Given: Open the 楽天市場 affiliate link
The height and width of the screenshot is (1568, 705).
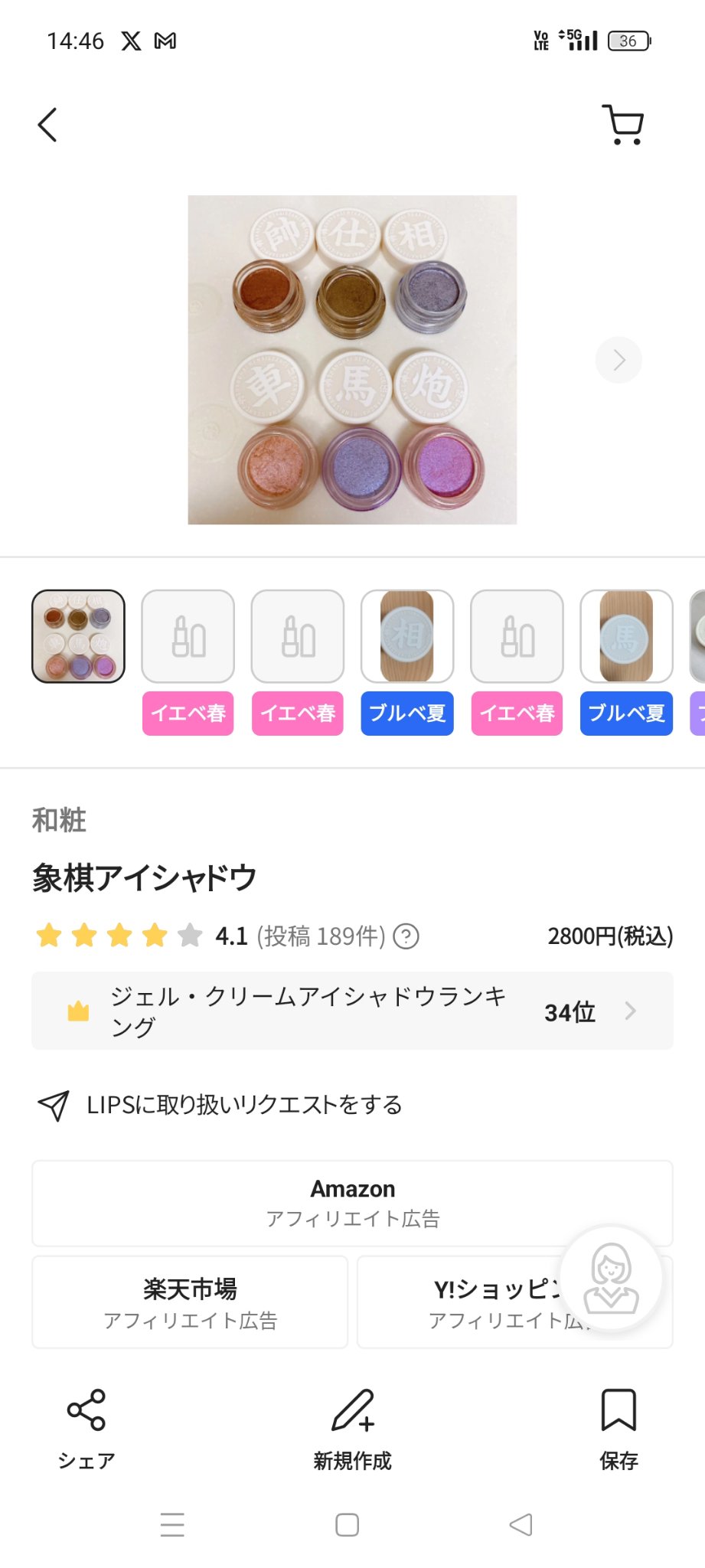Looking at the screenshot, I should click(x=188, y=1302).
